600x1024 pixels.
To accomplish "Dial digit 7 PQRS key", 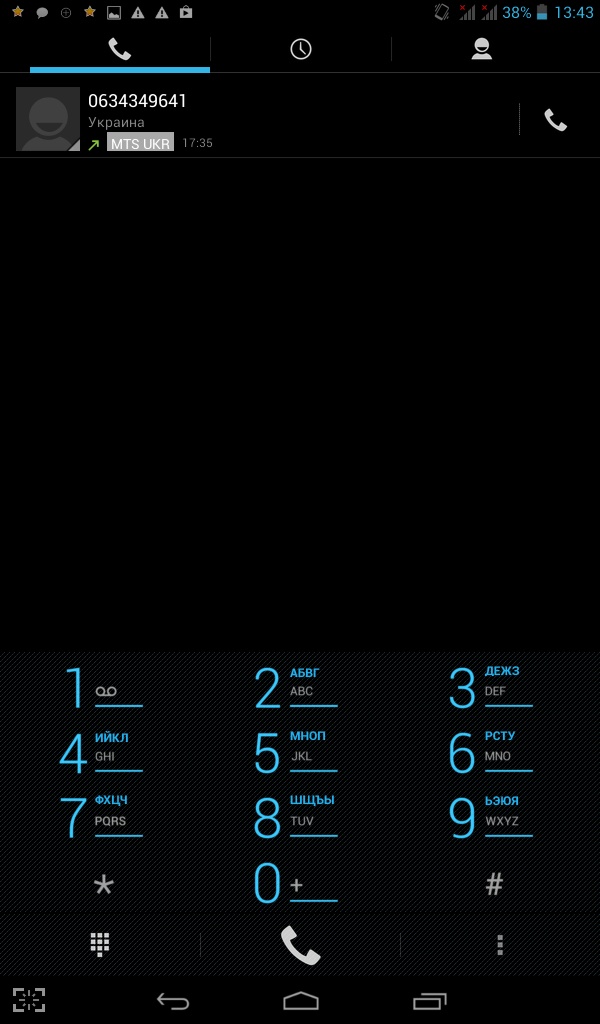I will (x=102, y=817).
